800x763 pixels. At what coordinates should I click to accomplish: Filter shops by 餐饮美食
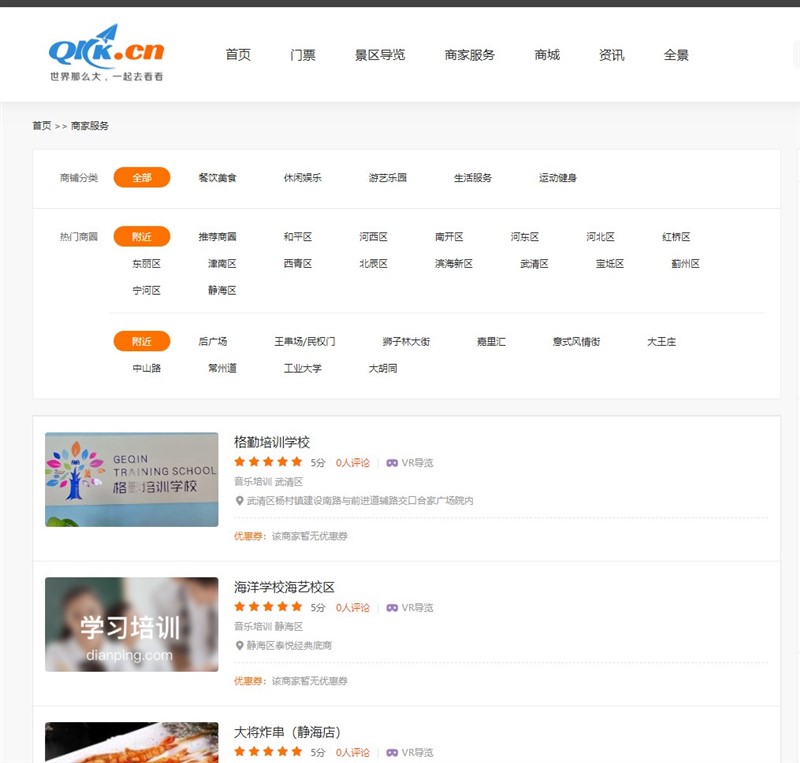pos(217,178)
